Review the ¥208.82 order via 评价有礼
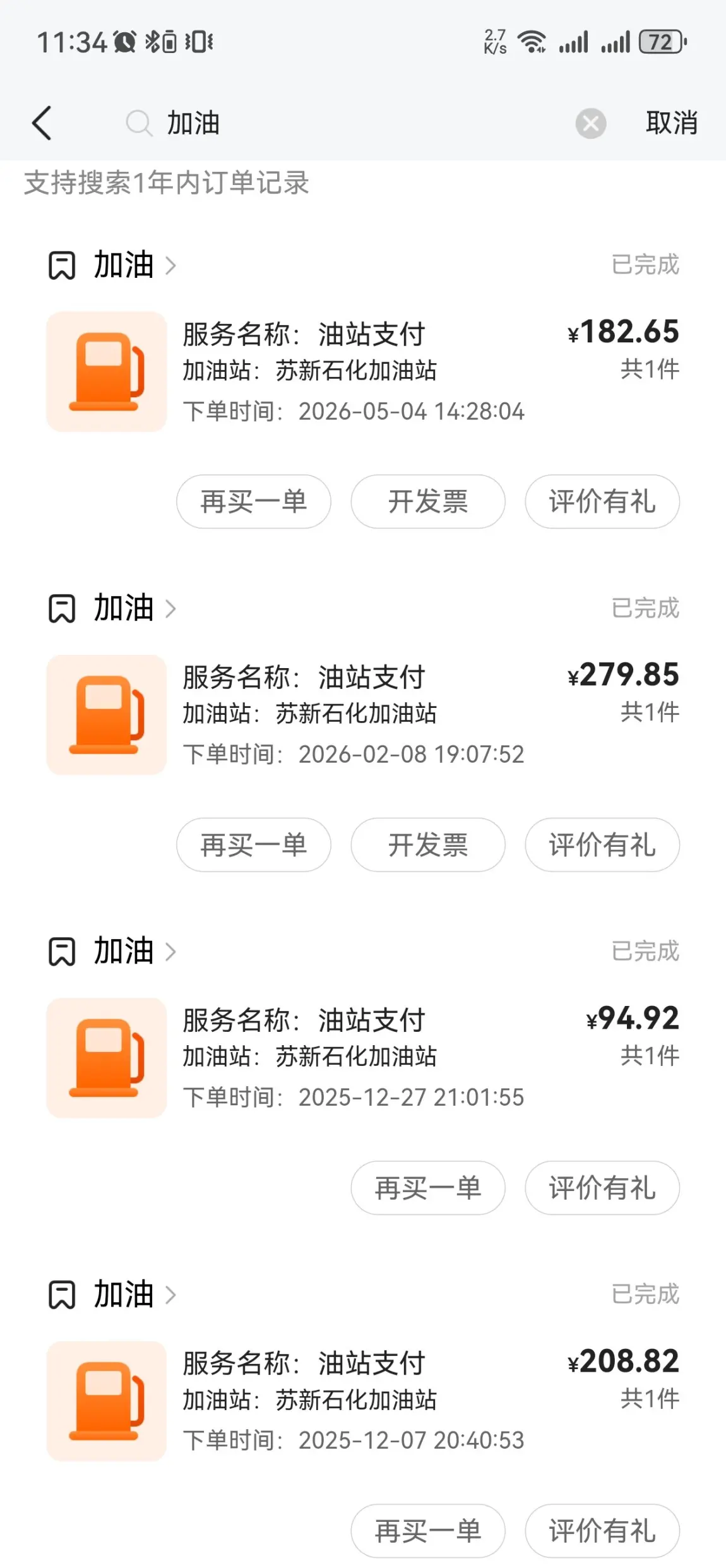 pos(602,1531)
